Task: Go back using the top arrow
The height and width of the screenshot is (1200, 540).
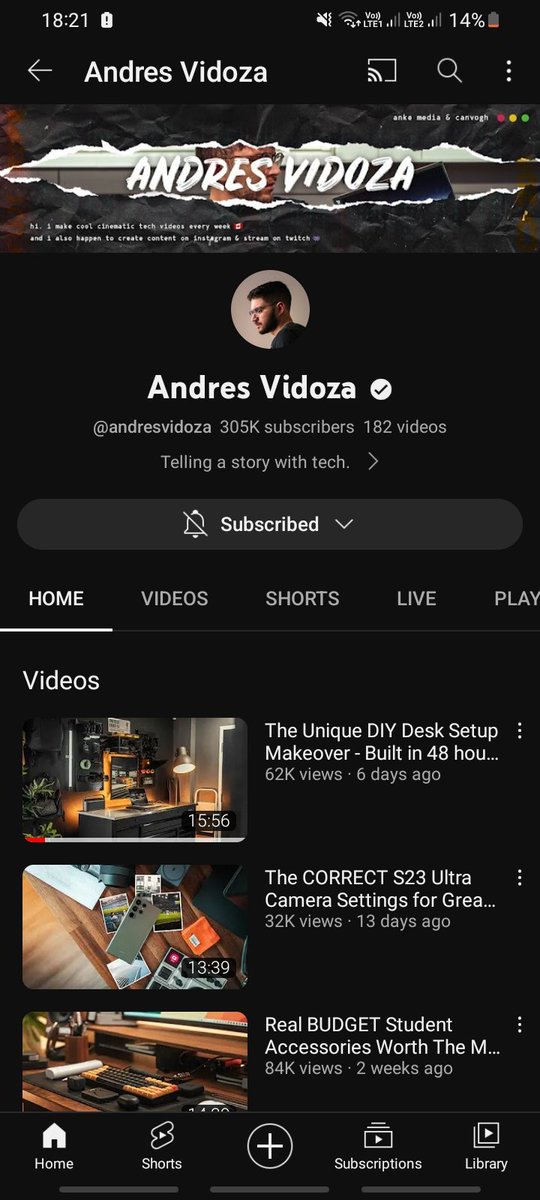Action: pyautogui.click(x=40, y=71)
